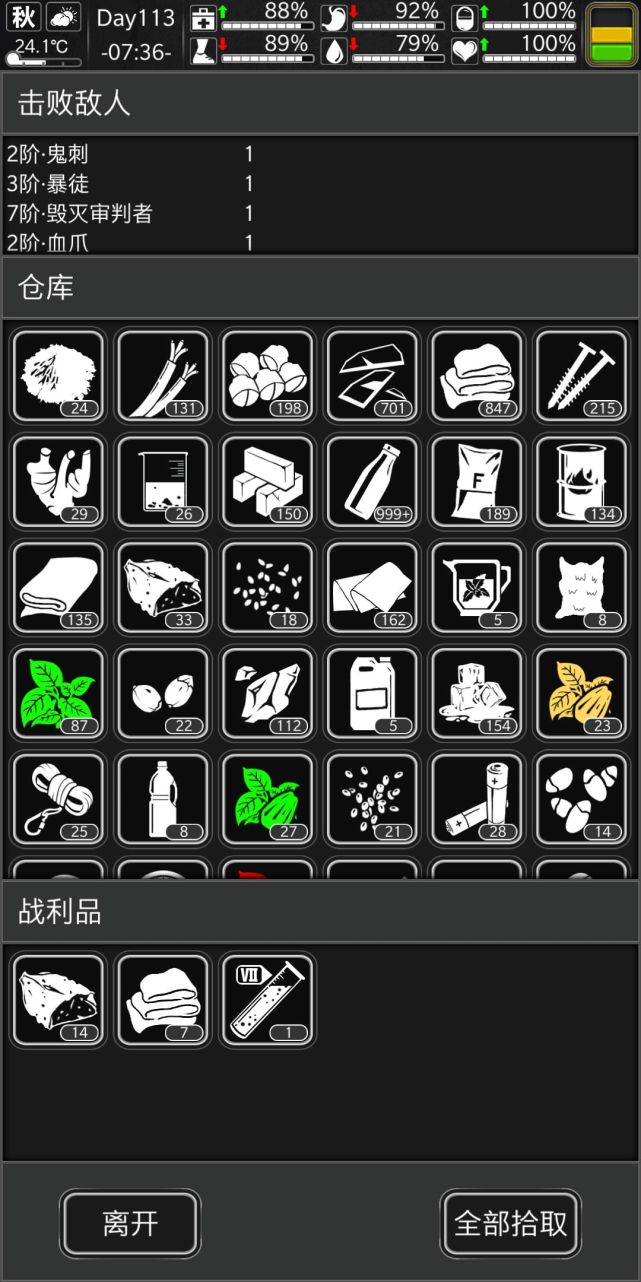Select the rope item with 25
This screenshot has width=641, height=1282.
58,799
